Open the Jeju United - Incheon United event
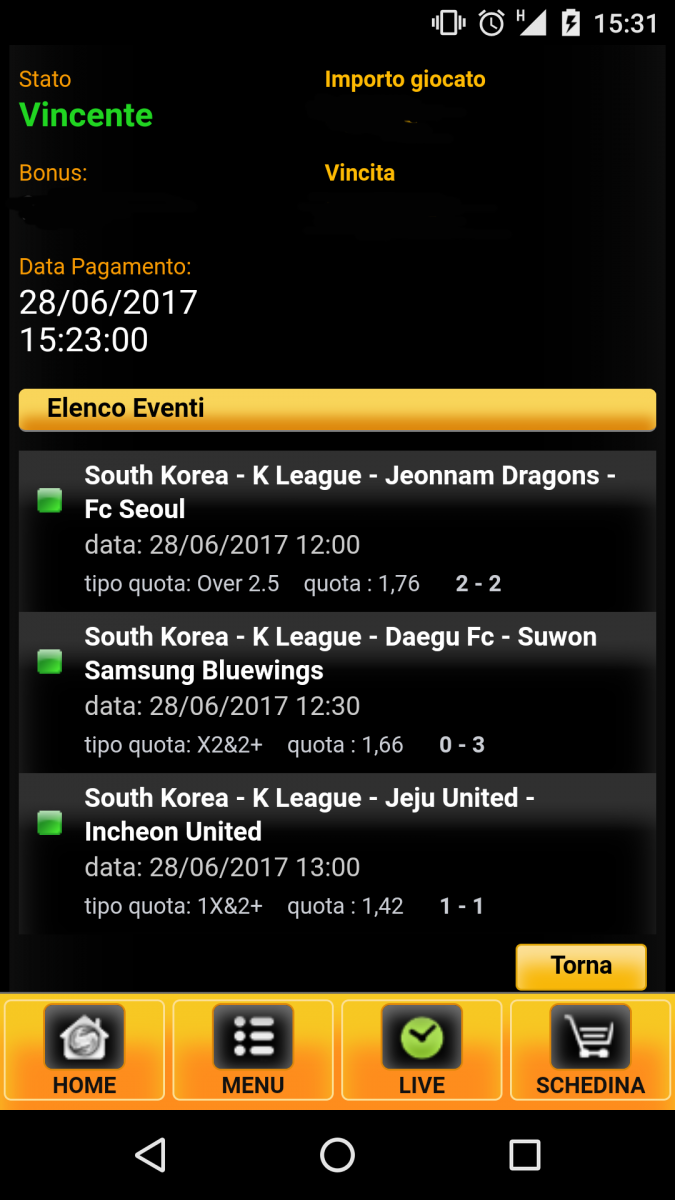 337,854
